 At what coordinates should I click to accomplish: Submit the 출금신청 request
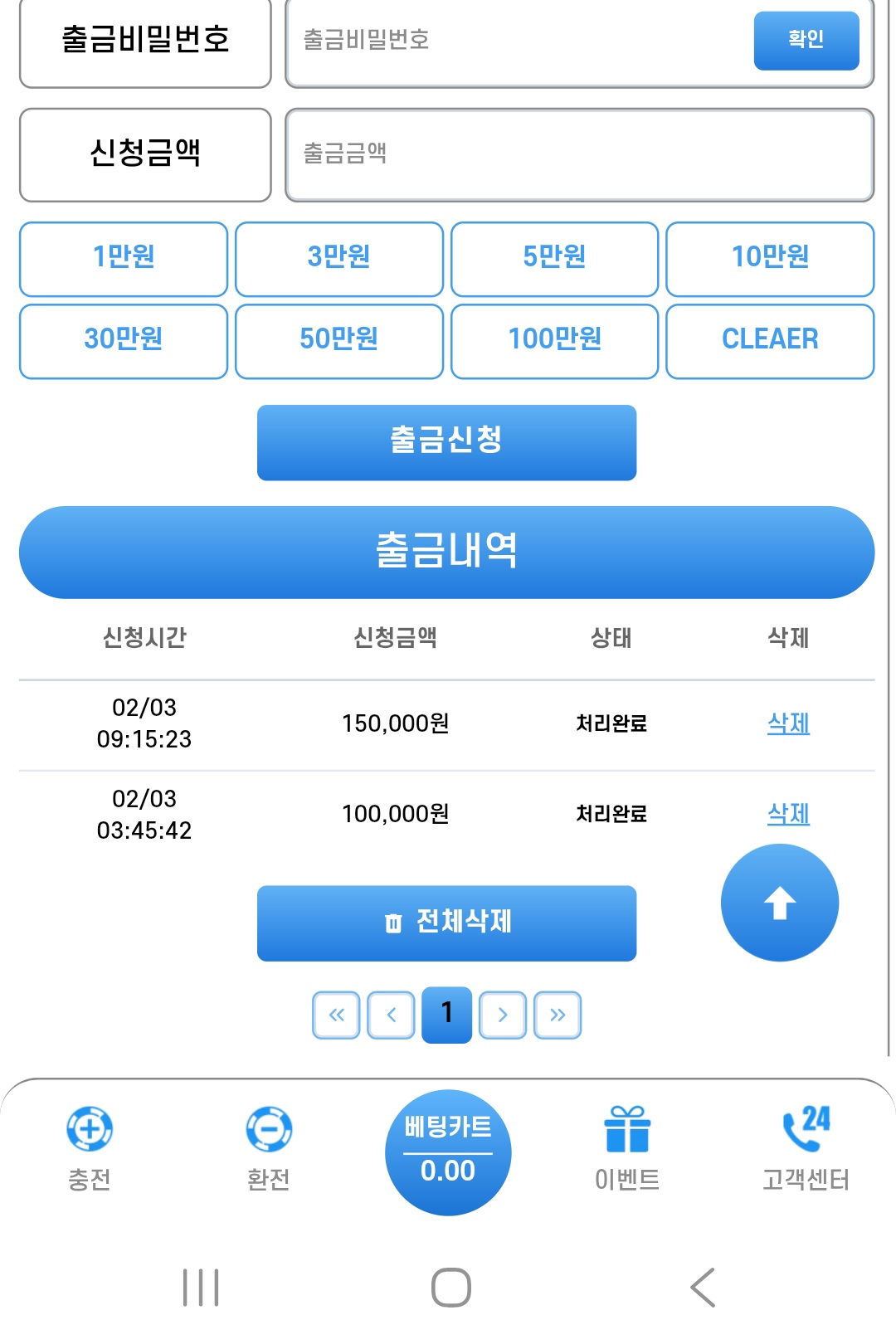coord(446,441)
